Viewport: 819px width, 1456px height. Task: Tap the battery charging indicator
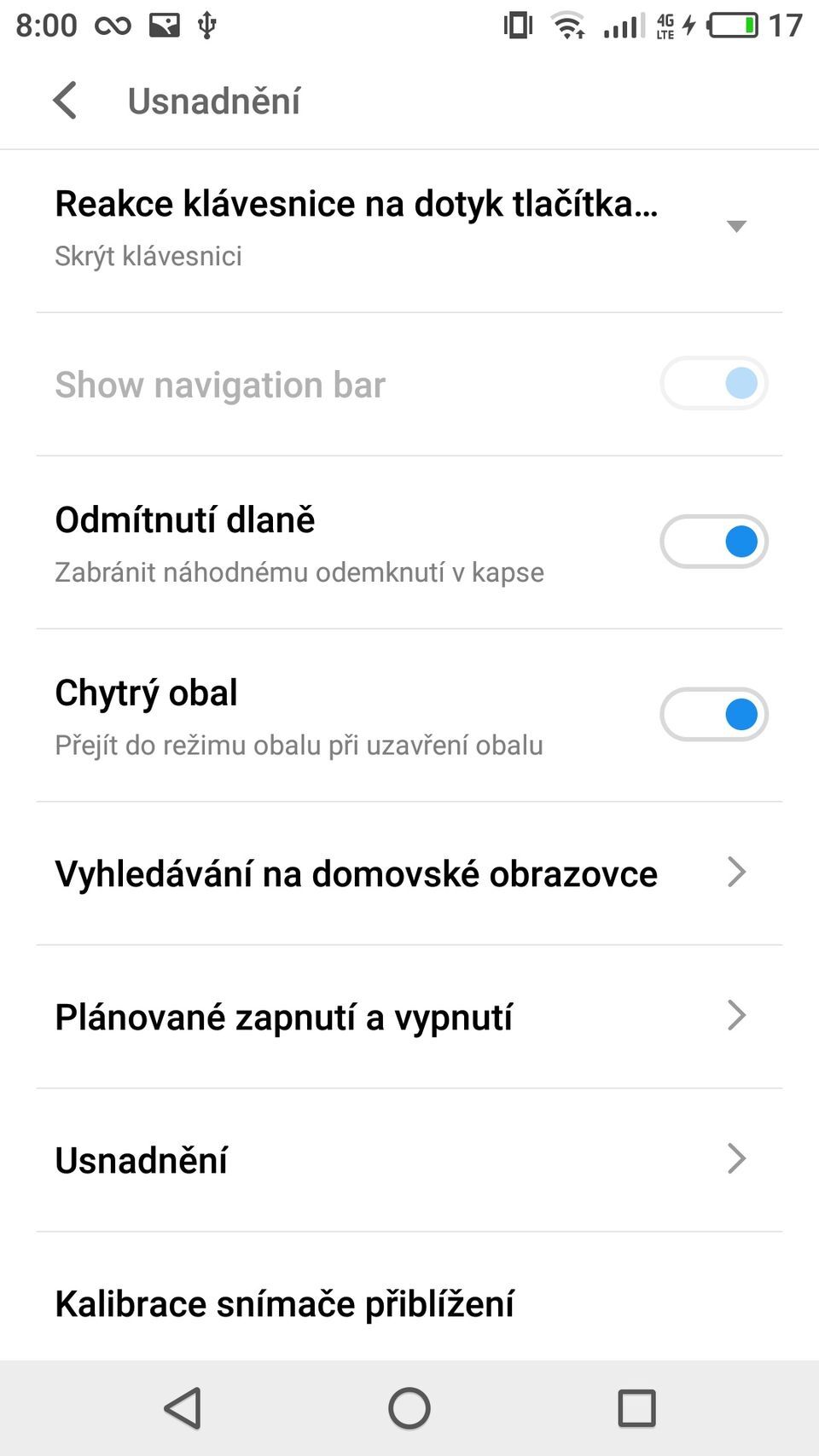731,24
